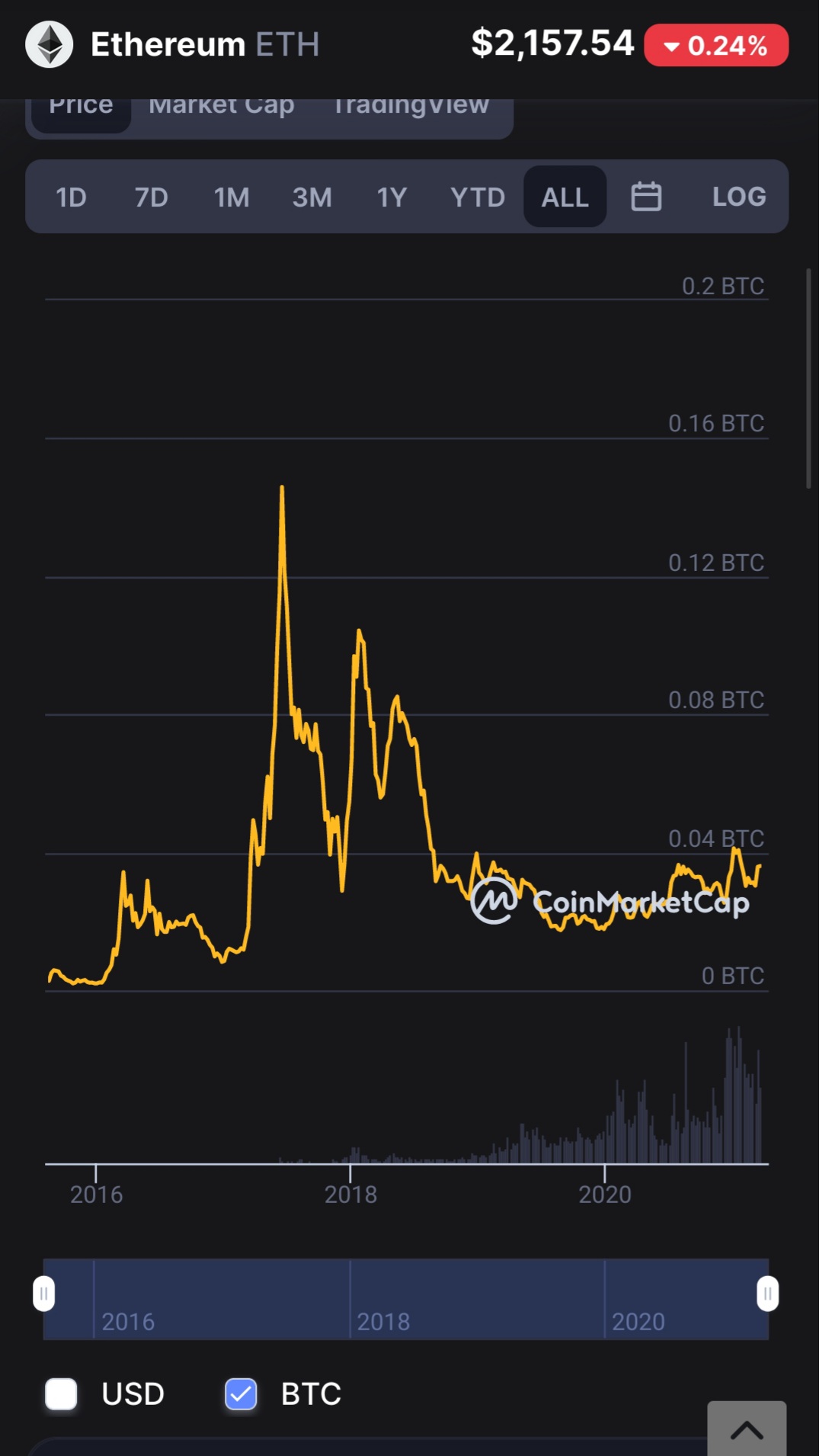This screenshot has height=1456, width=819.
Task: Uncheck the BTC checkbox
Action: pos(241,1394)
